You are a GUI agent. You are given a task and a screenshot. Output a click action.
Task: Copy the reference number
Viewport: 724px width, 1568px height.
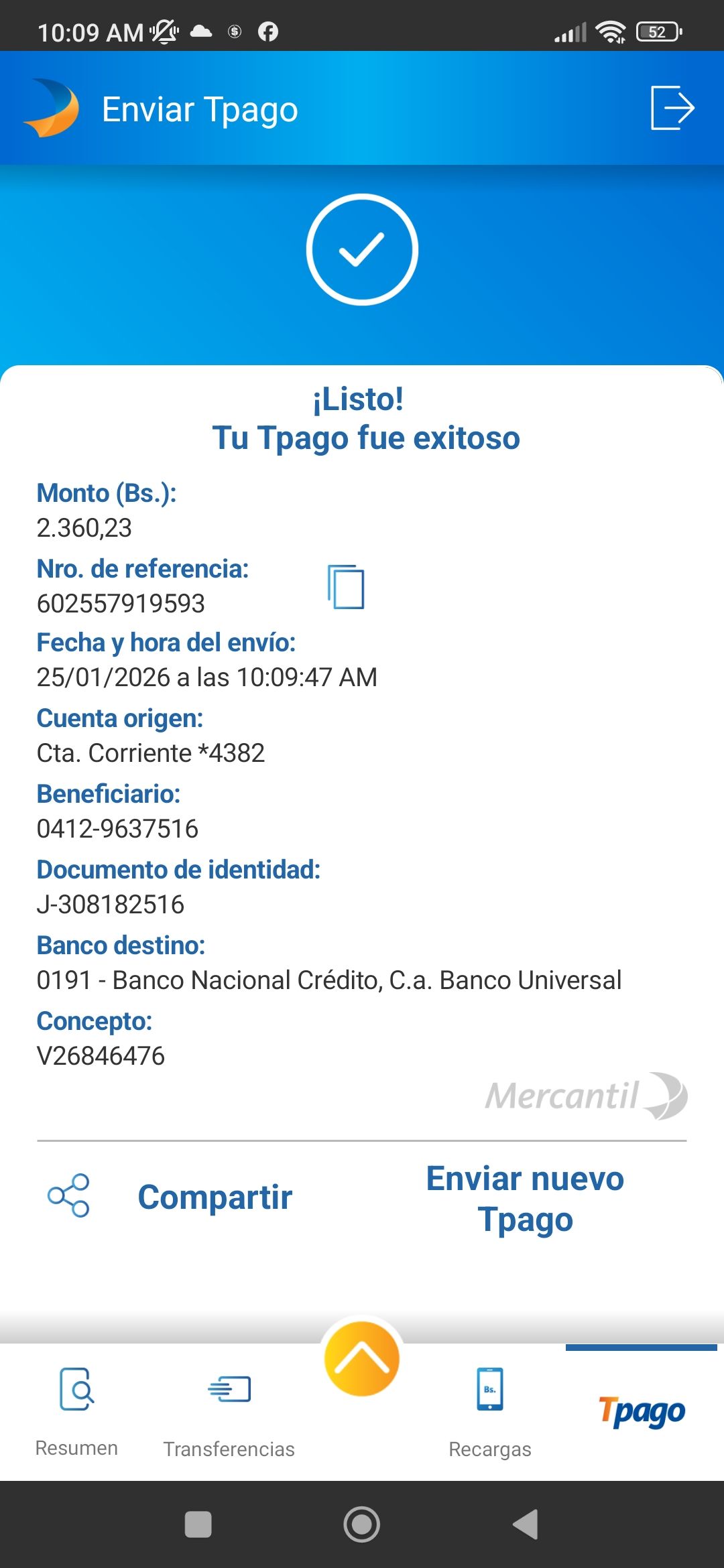click(x=346, y=587)
